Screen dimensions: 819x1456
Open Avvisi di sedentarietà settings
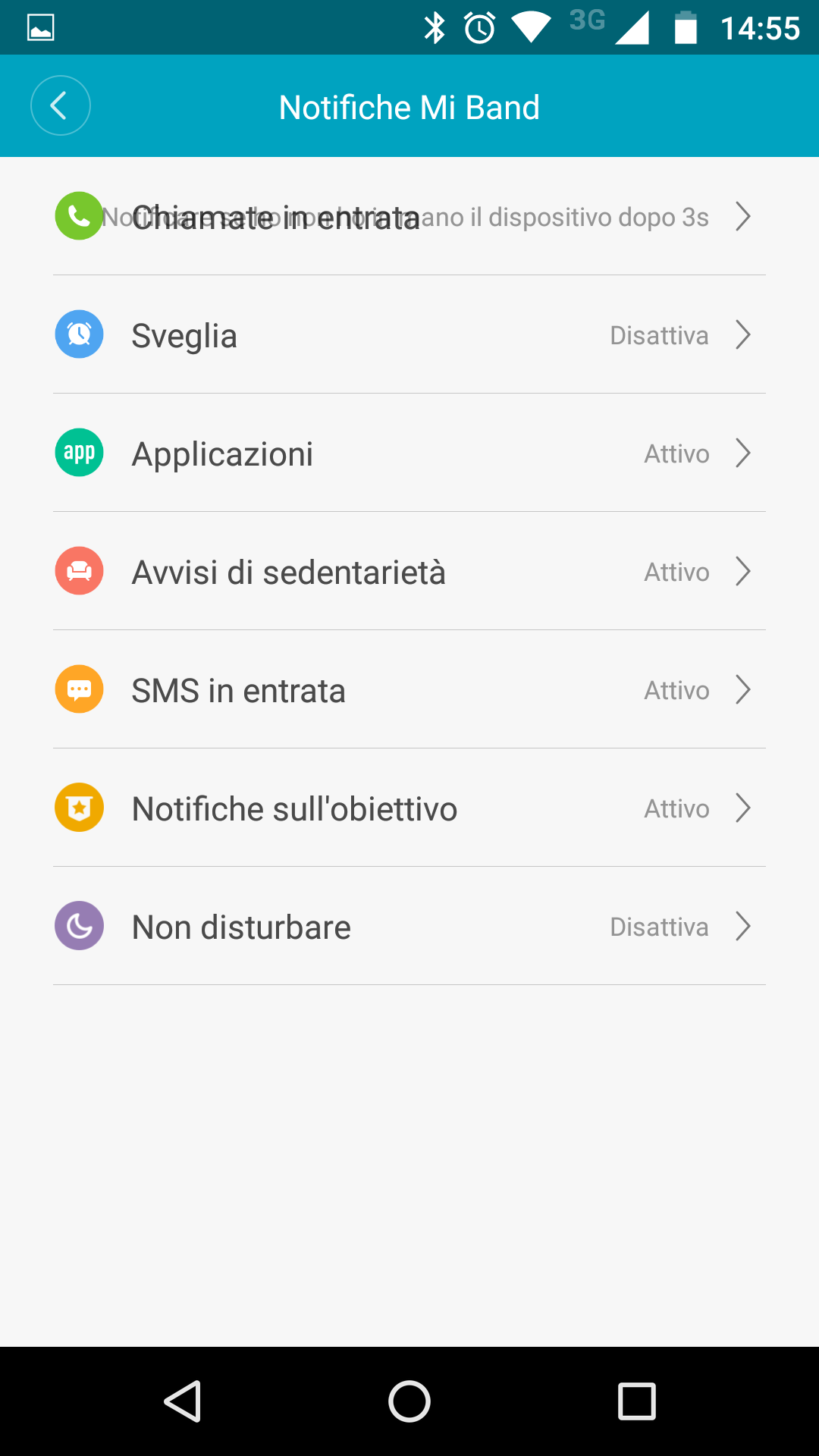pos(409,572)
